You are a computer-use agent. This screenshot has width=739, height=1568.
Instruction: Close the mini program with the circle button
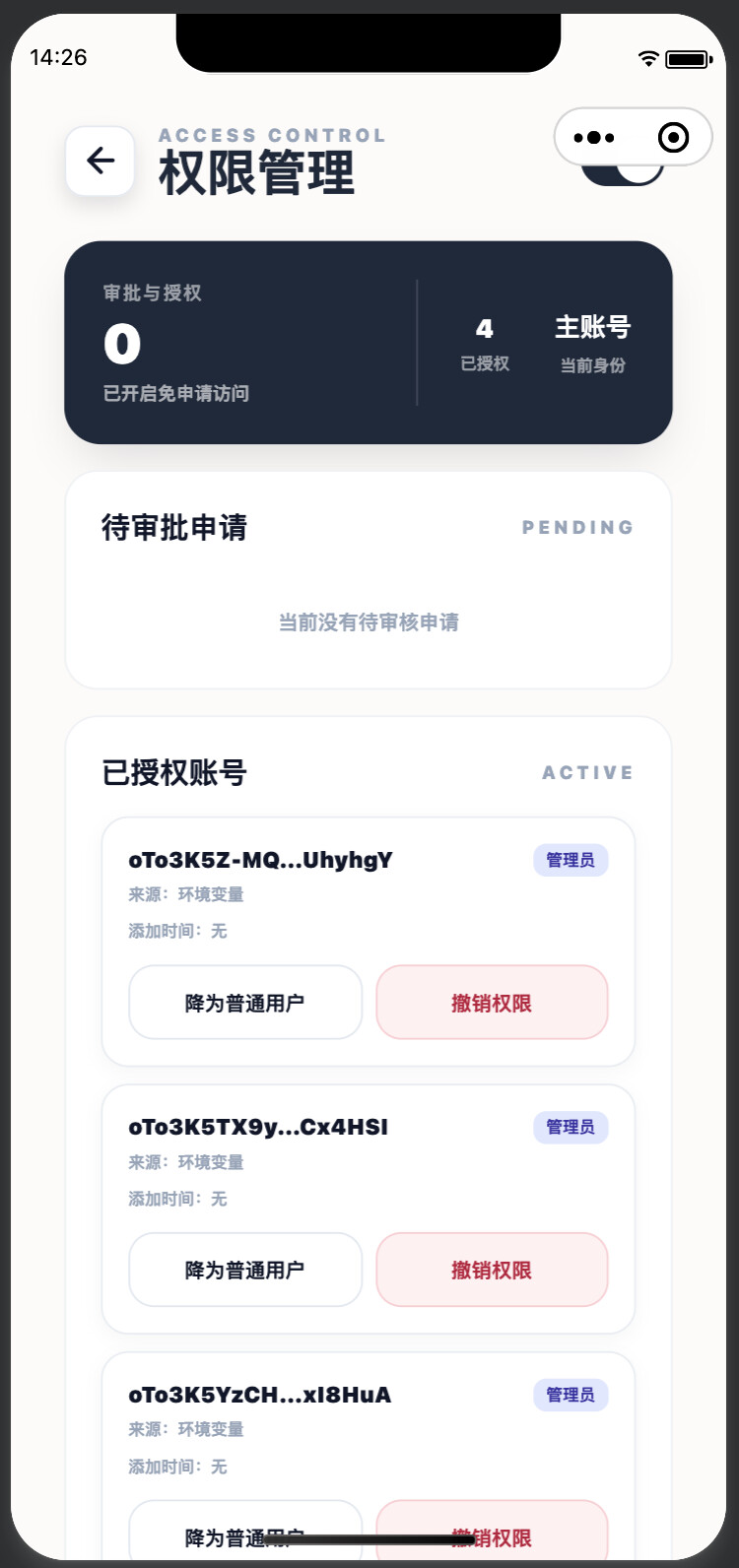point(673,138)
